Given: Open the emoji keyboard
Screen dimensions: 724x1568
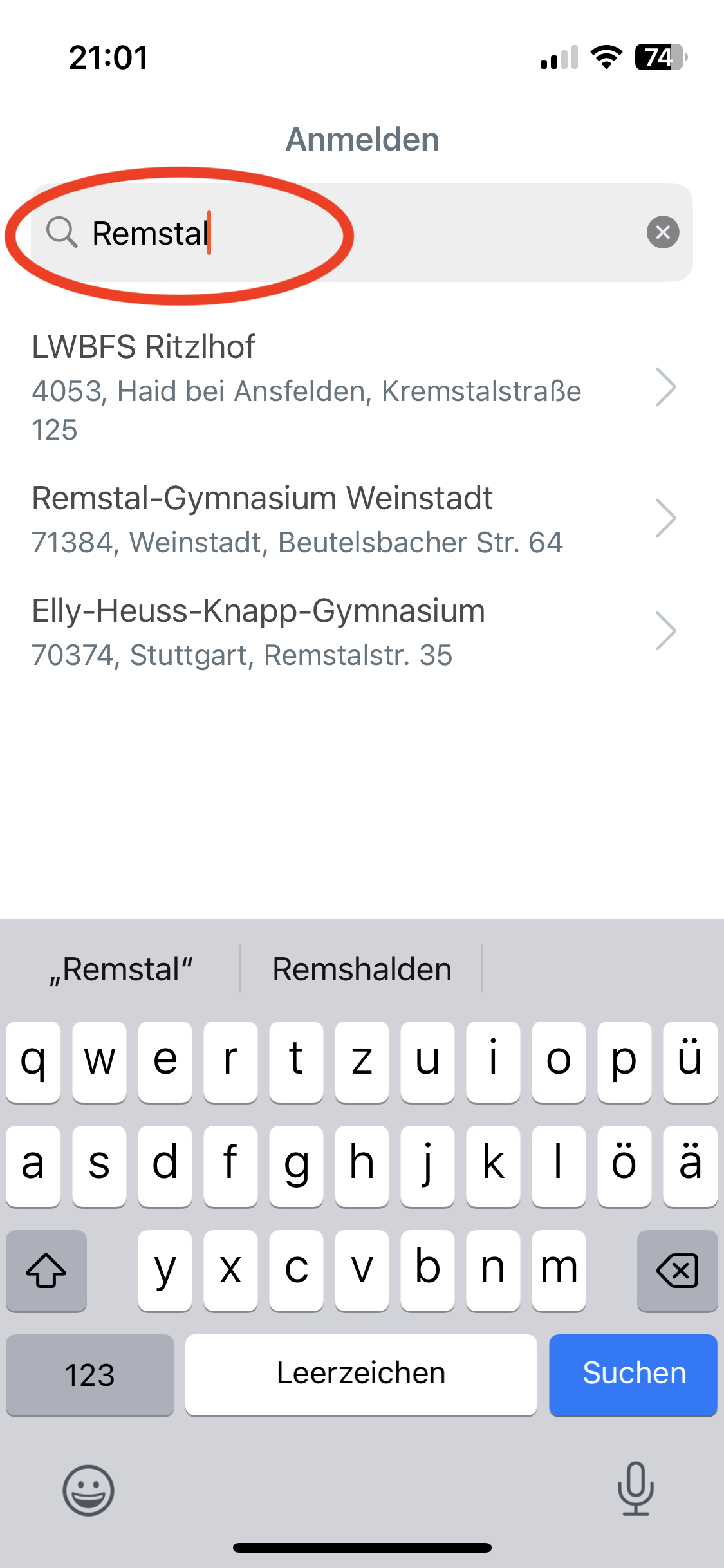Looking at the screenshot, I should pyautogui.click(x=88, y=1489).
